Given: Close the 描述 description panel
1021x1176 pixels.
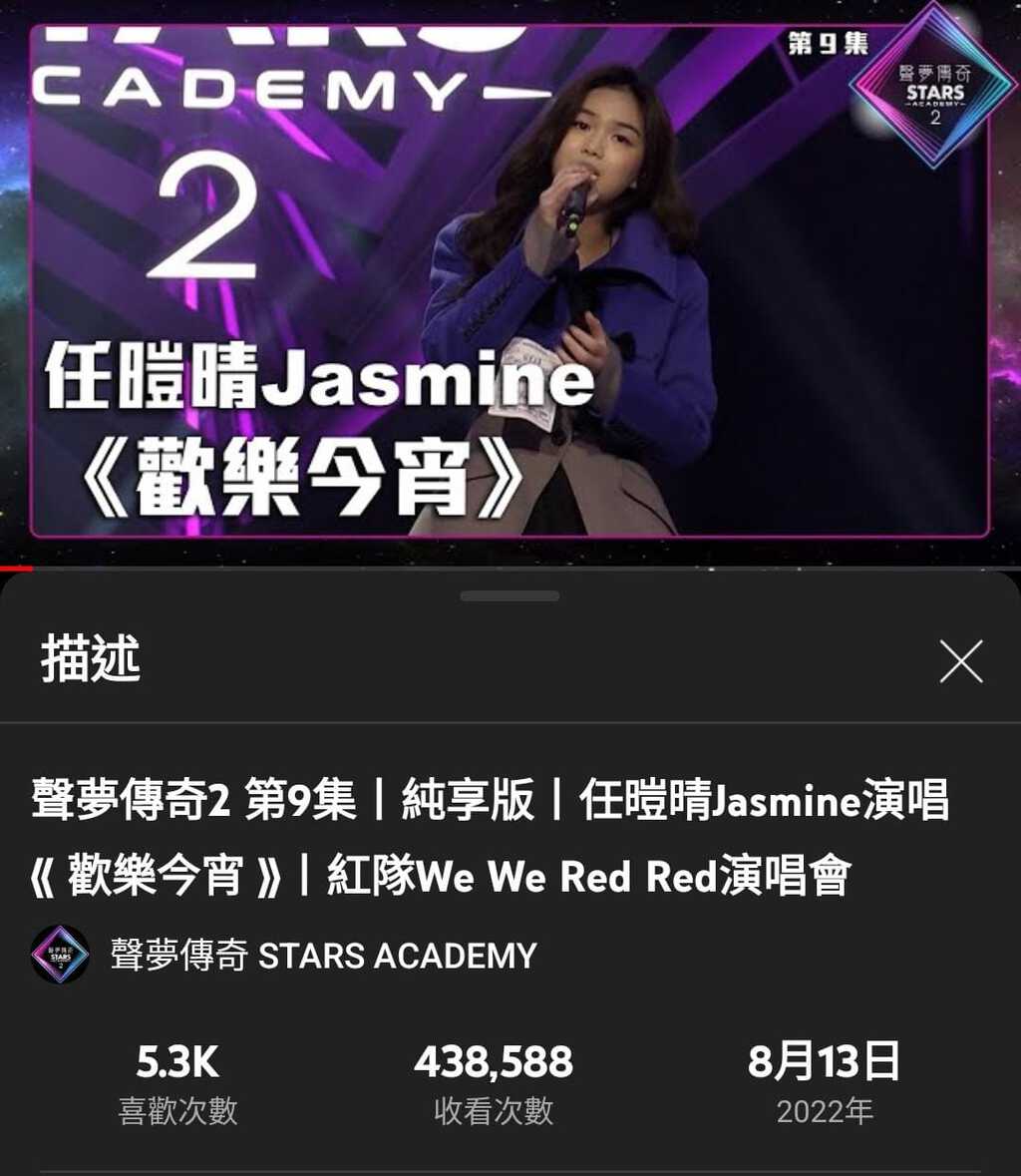Looking at the screenshot, I should (x=960, y=661).
